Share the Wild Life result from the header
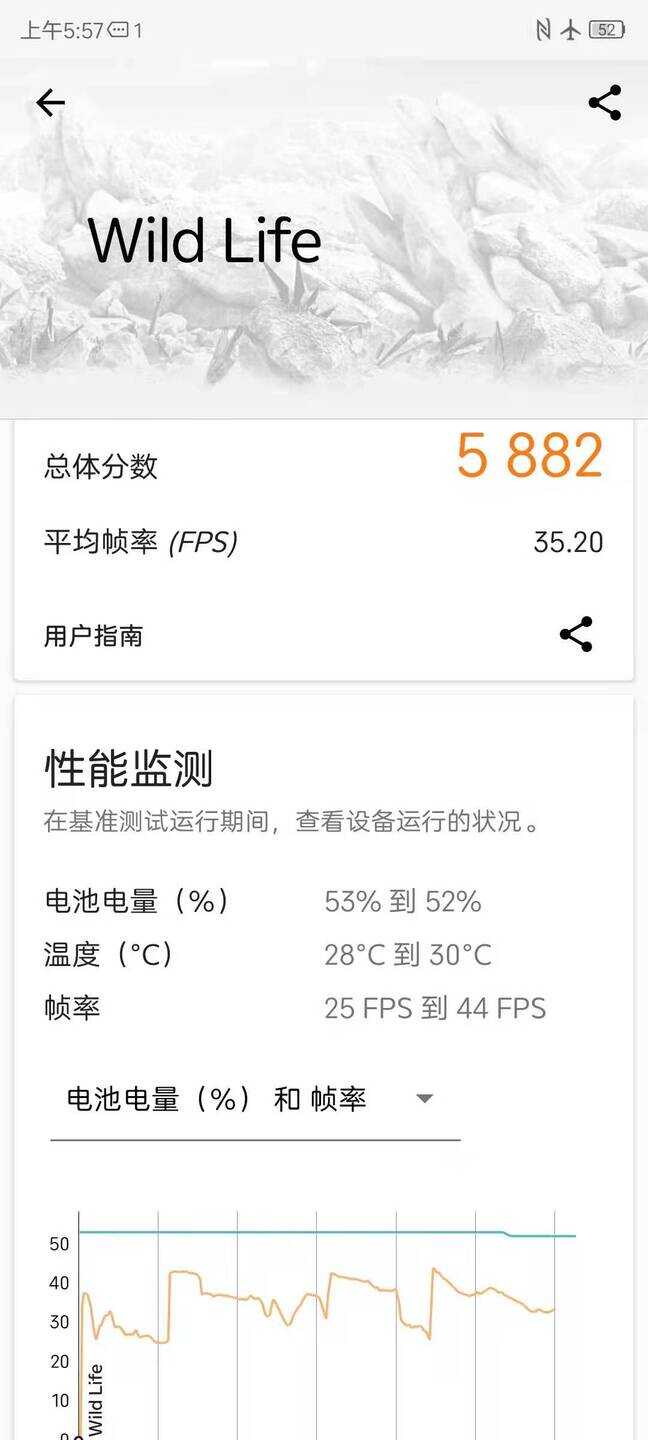This screenshot has height=1440, width=648. pos(605,102)
